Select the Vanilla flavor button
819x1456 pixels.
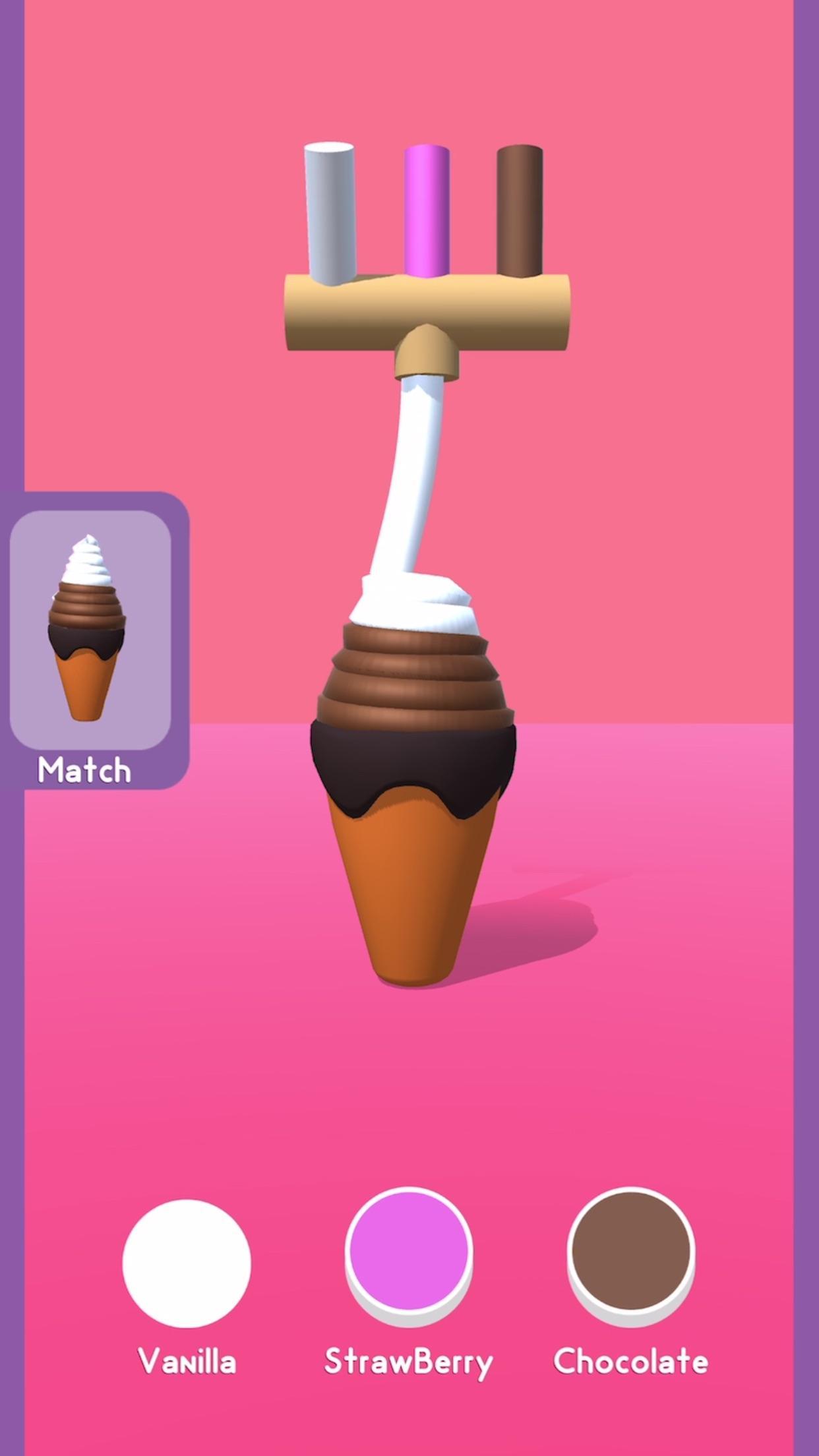pyautogui.click(x=187, y=1263)
